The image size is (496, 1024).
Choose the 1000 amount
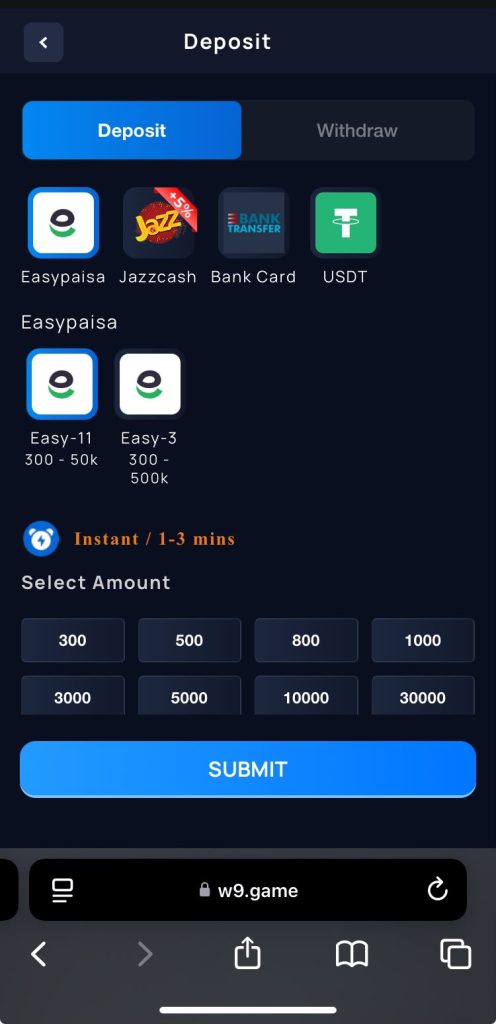coord(423,640)
